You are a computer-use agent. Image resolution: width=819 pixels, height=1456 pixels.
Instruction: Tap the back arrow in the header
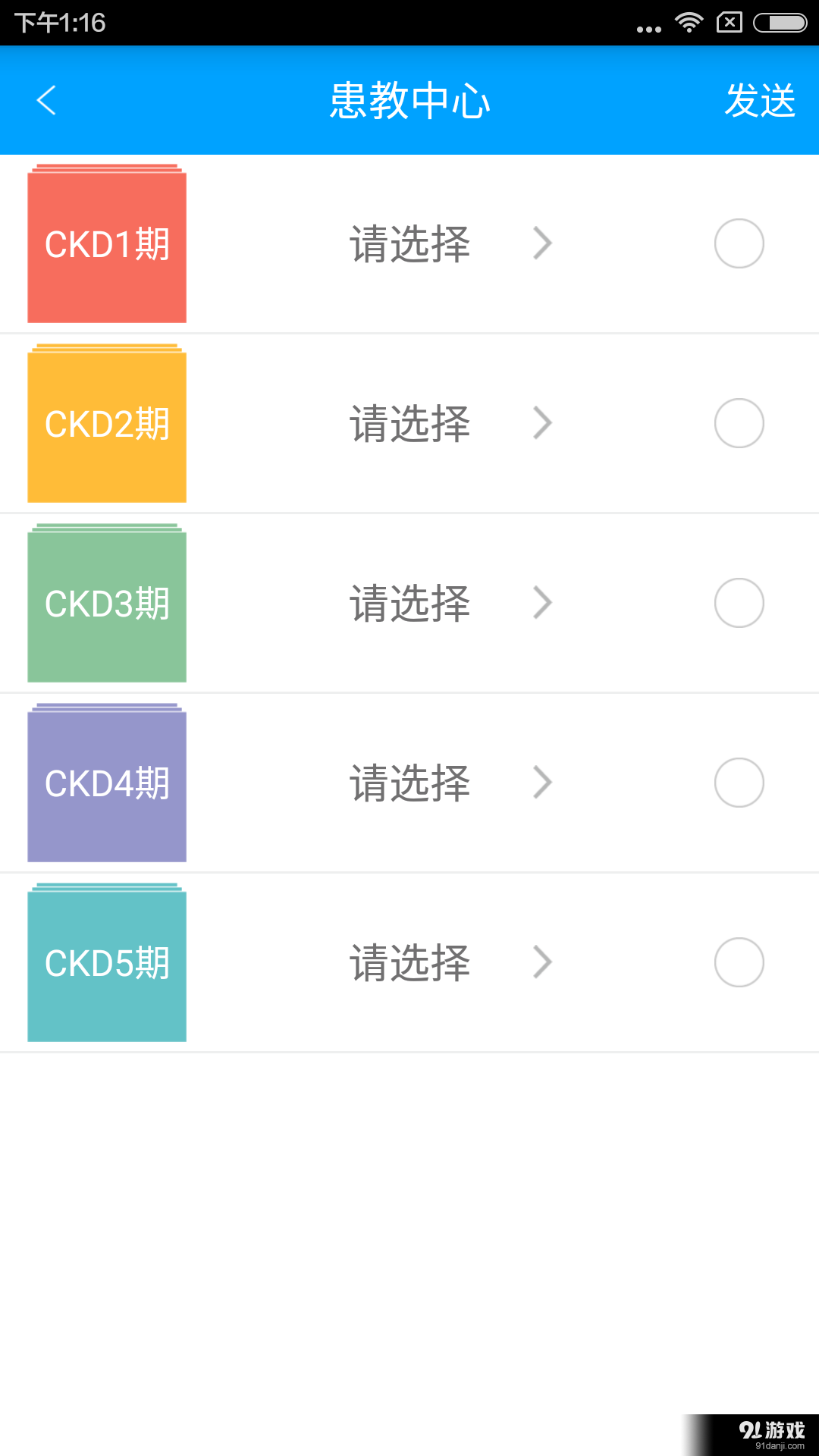coord(47,100)
